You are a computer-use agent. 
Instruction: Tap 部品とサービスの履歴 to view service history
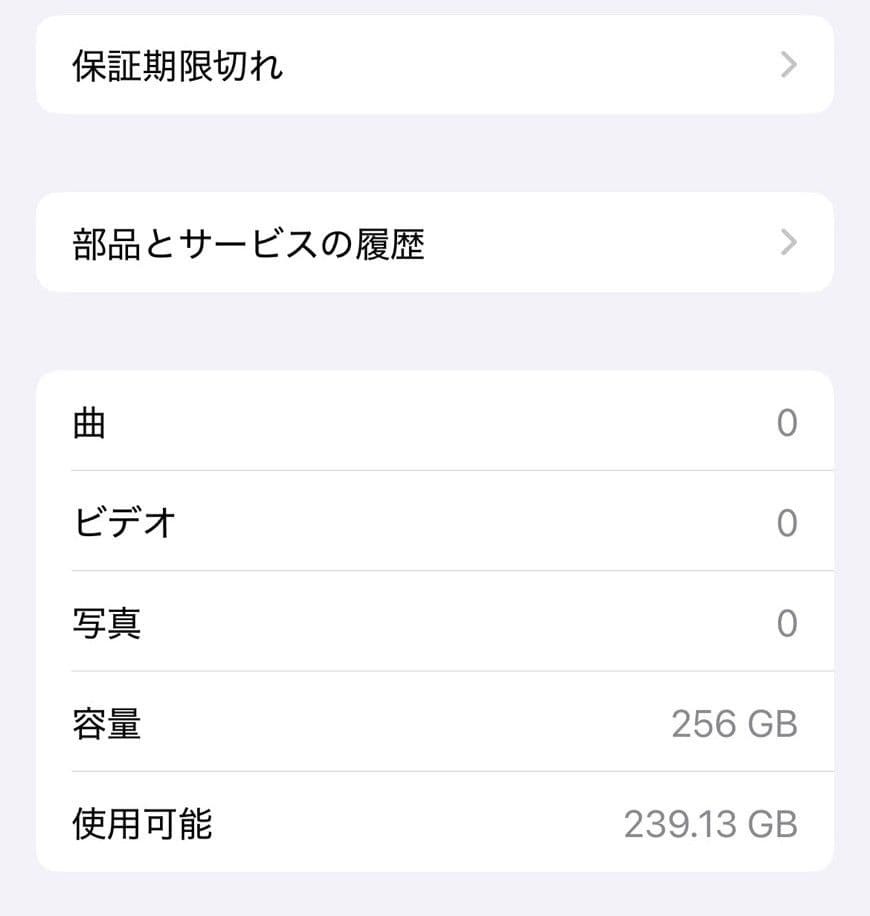coord(435,242)
